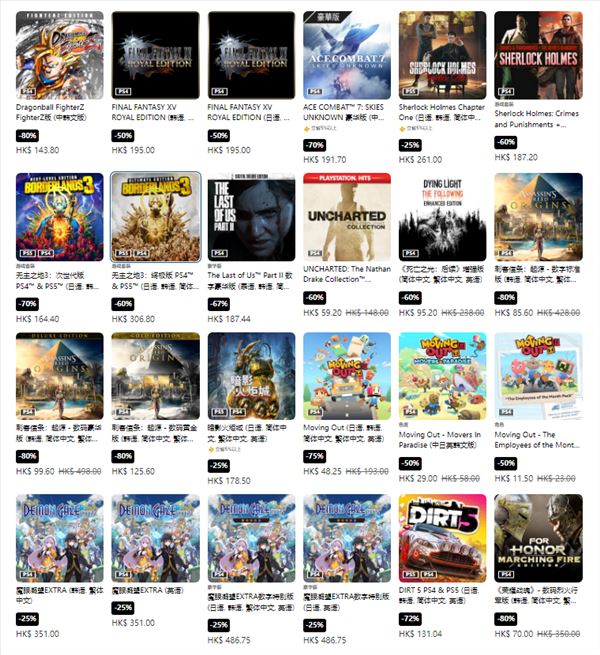View UNCHARTED: The Nathan Drake Collection
Viewport: 600px width, 655px height.
347,216
